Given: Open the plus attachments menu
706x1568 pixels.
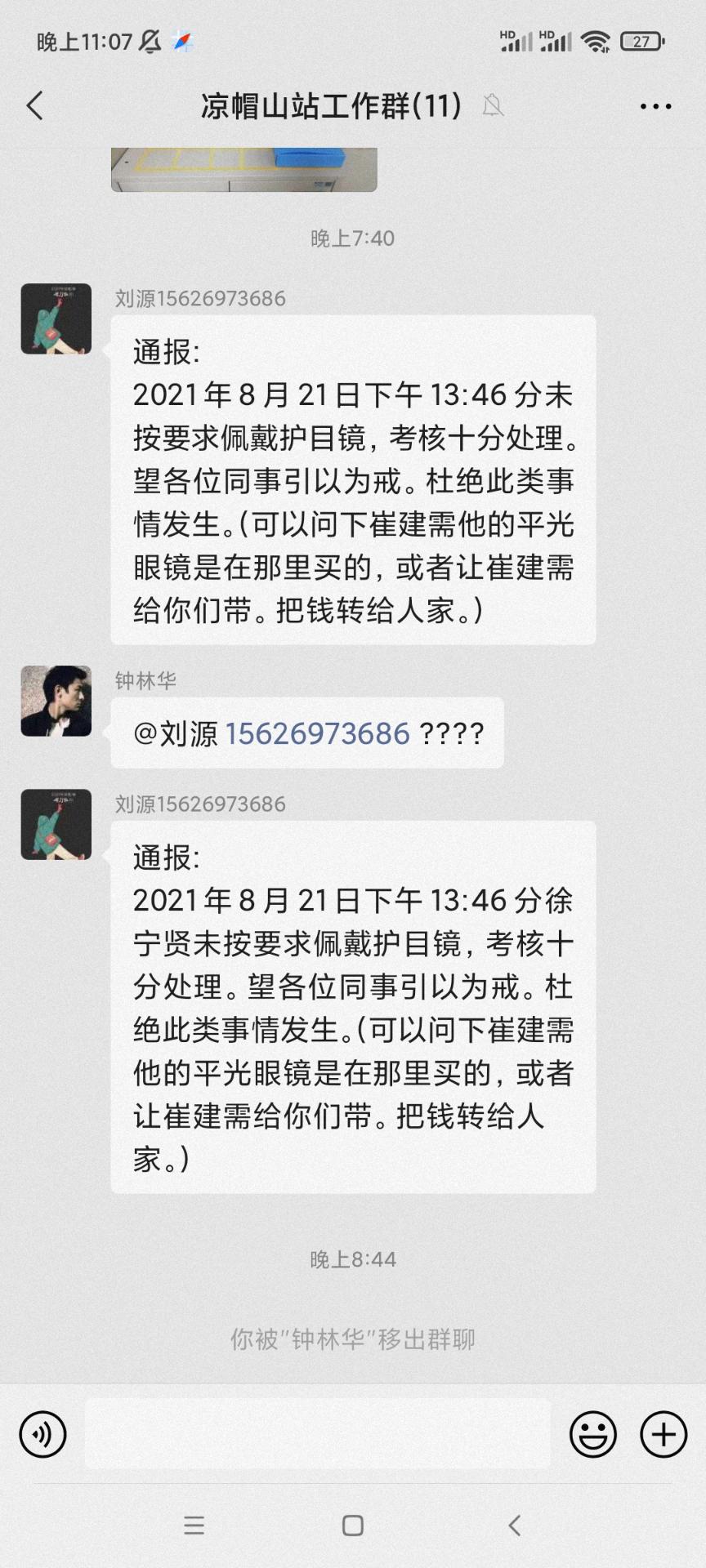Looking at the screenshot, I should coord(664,1434).
